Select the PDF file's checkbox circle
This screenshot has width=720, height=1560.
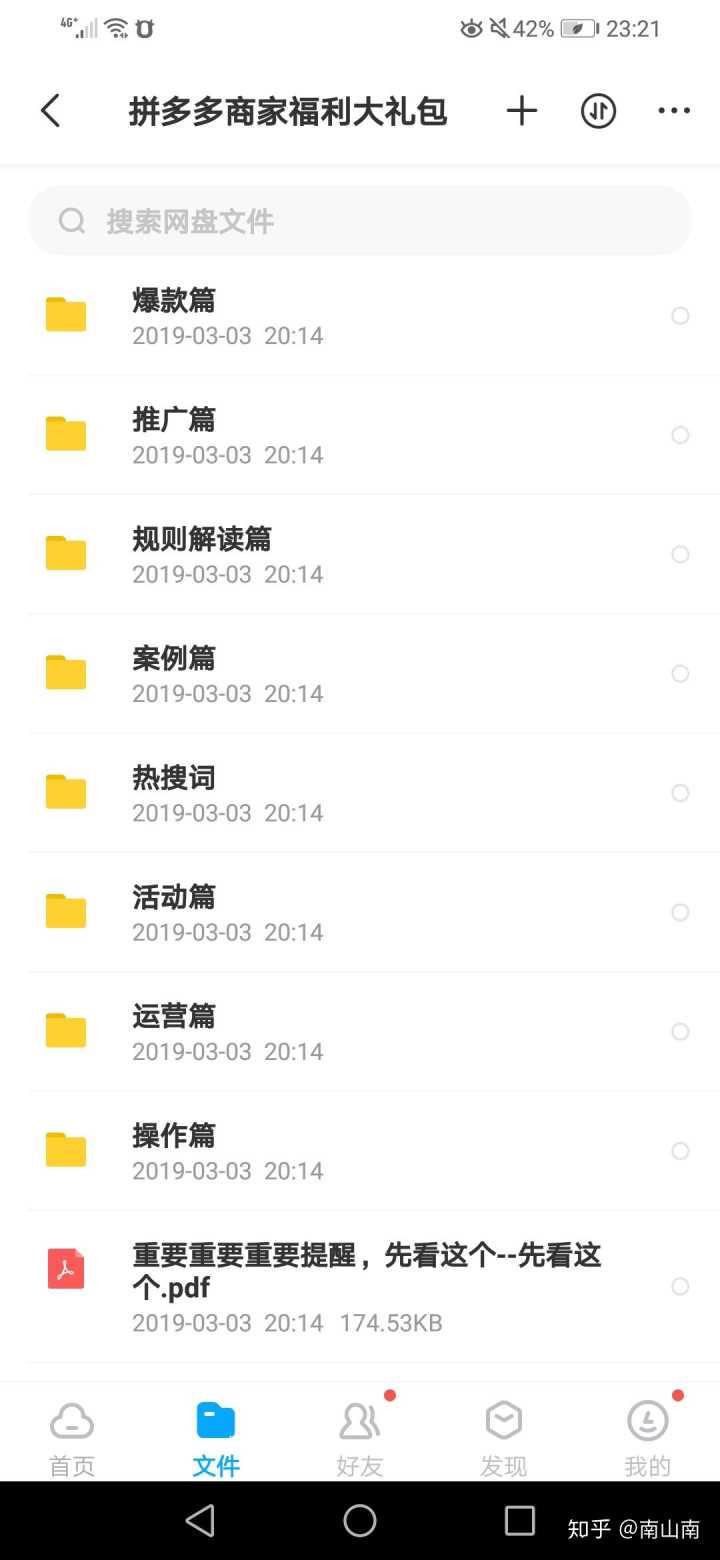click(x=680, y=1286)
